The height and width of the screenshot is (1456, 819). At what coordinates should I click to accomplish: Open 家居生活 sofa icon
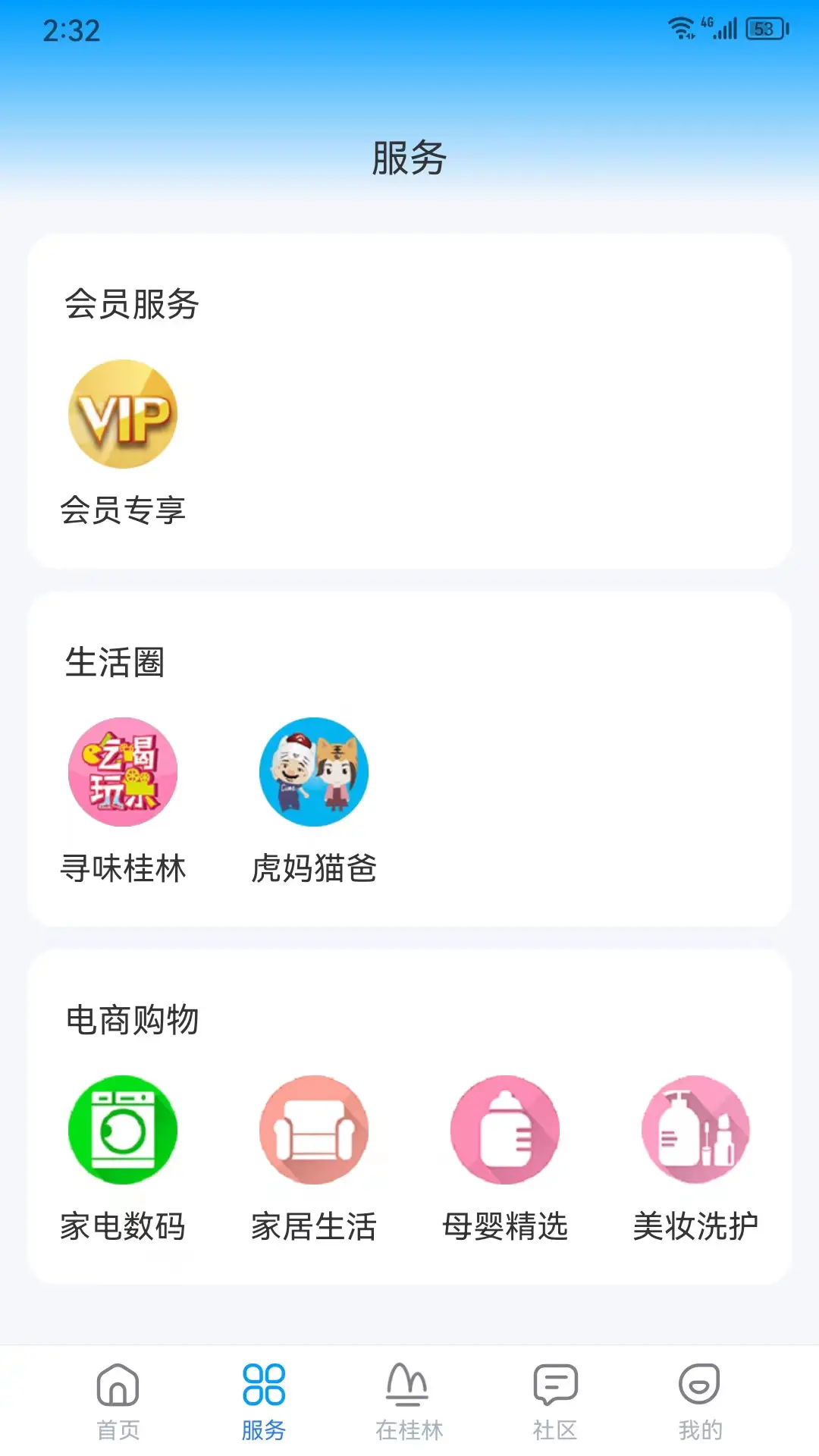coord(313,1129)
